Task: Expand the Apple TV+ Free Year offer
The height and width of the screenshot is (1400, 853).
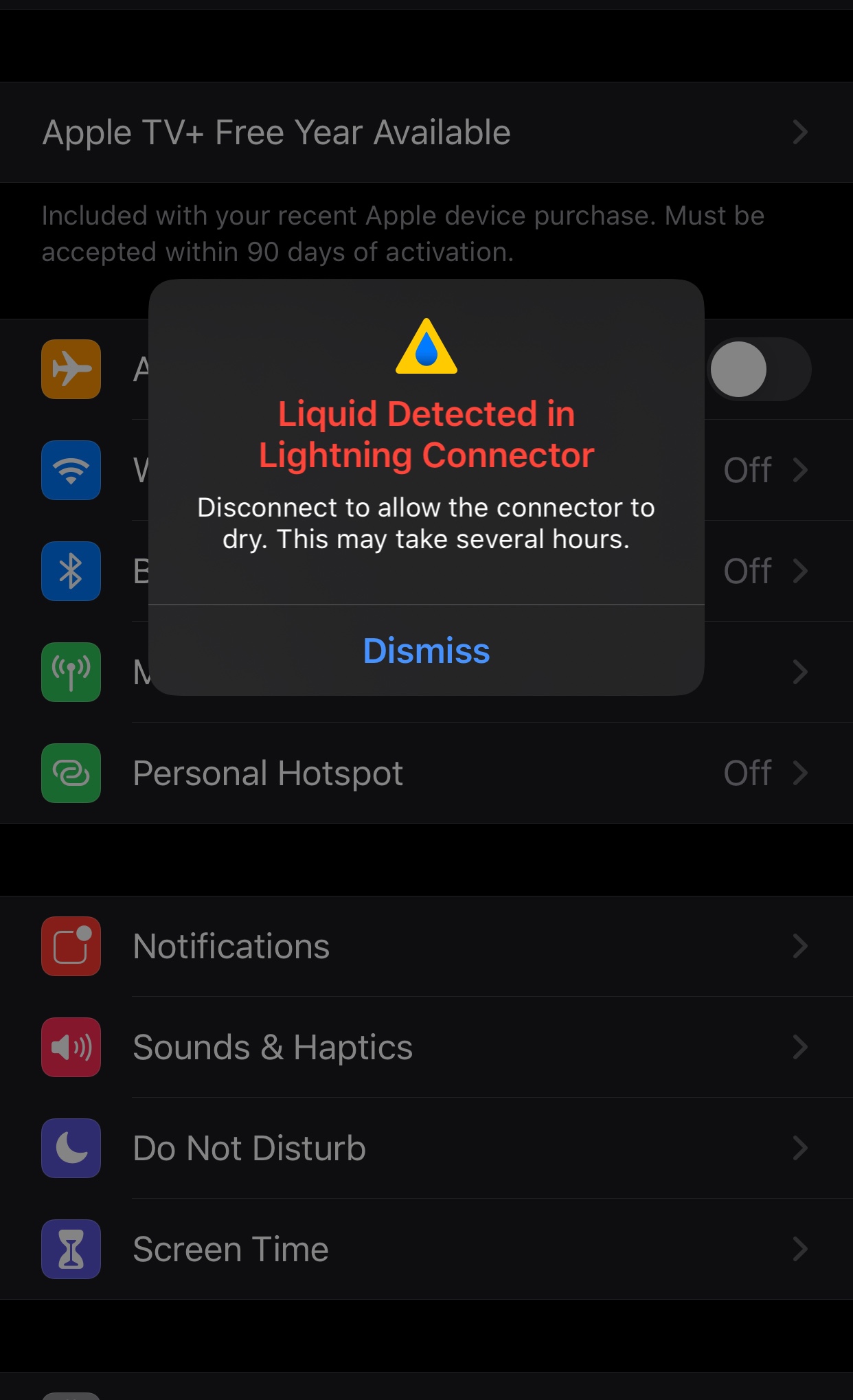Action: (x=426, y=132)
